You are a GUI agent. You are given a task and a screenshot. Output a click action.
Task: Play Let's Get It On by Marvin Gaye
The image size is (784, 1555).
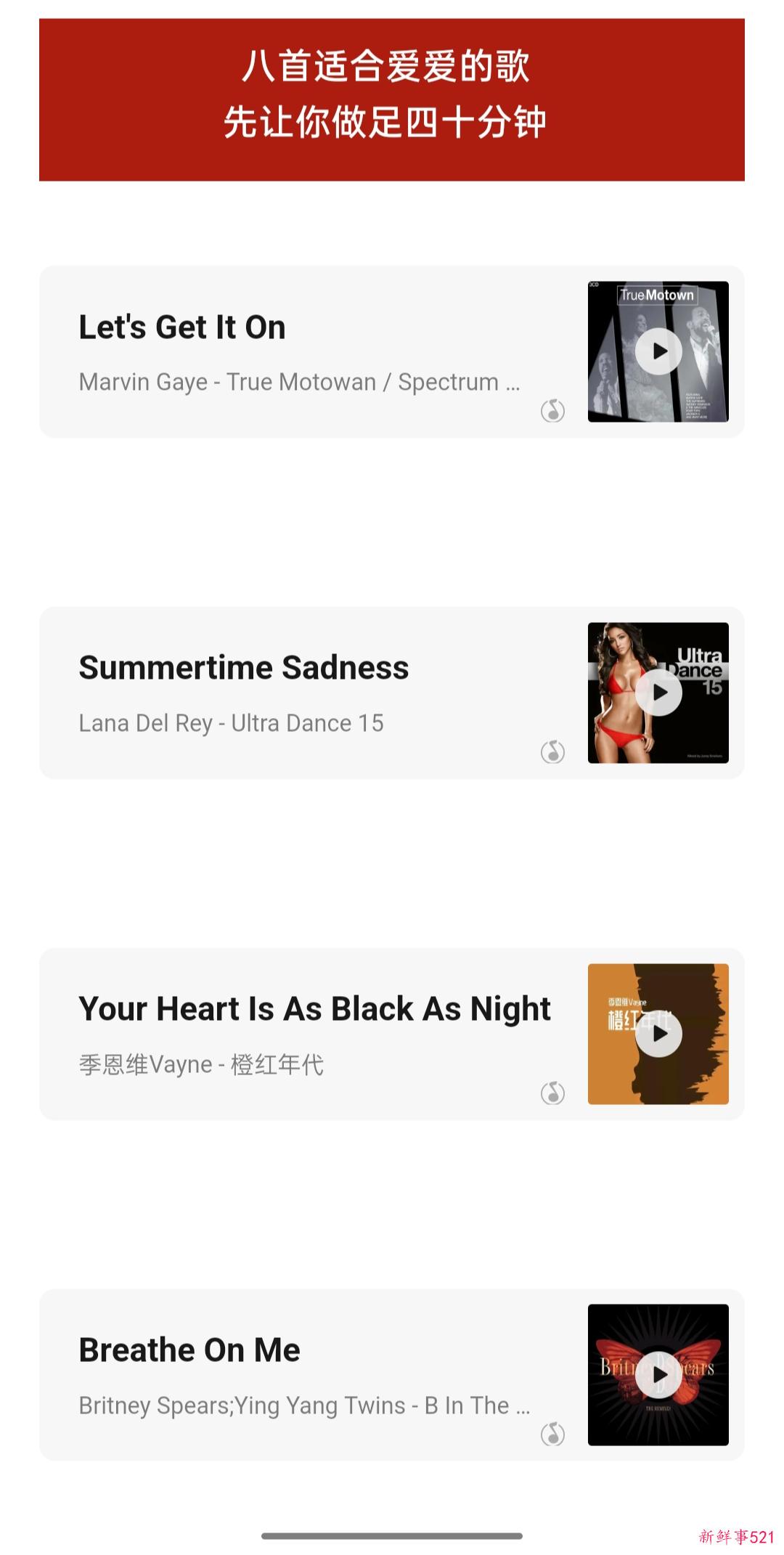pyautogui.click(x=658, y=351)
